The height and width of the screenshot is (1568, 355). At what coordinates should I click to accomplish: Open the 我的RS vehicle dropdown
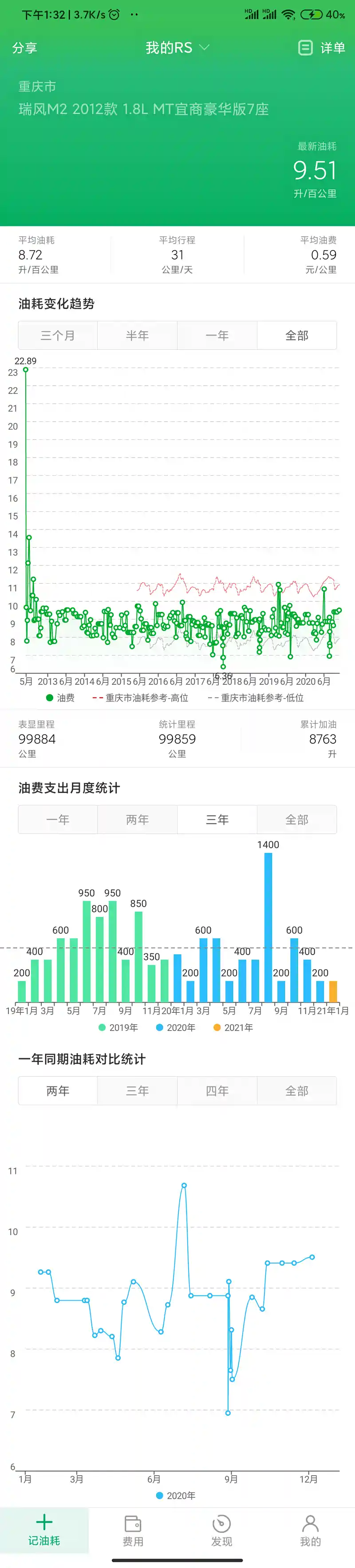[177, 47]
